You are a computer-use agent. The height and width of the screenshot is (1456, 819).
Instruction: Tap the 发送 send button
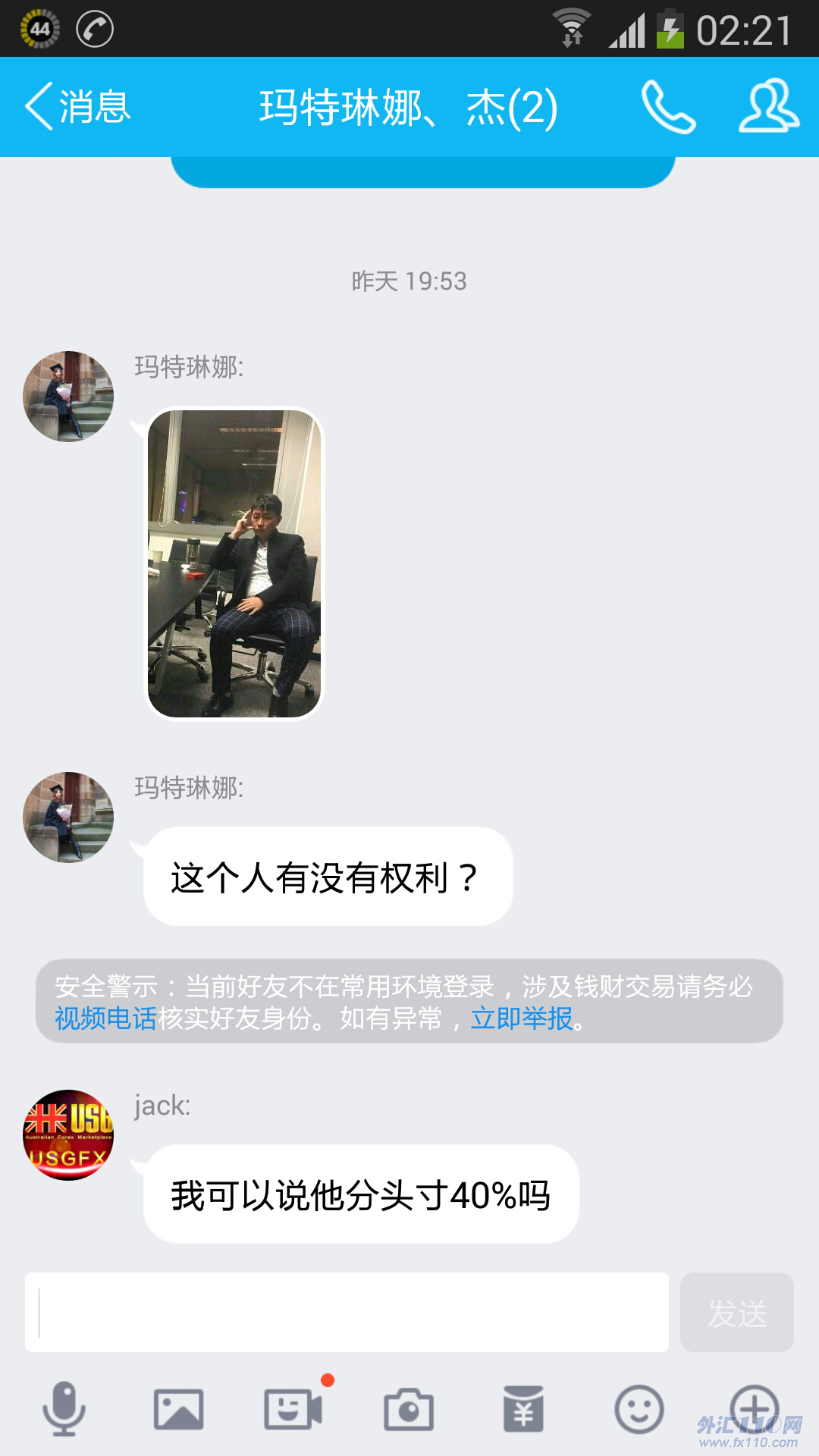[x=736, y=1313]
